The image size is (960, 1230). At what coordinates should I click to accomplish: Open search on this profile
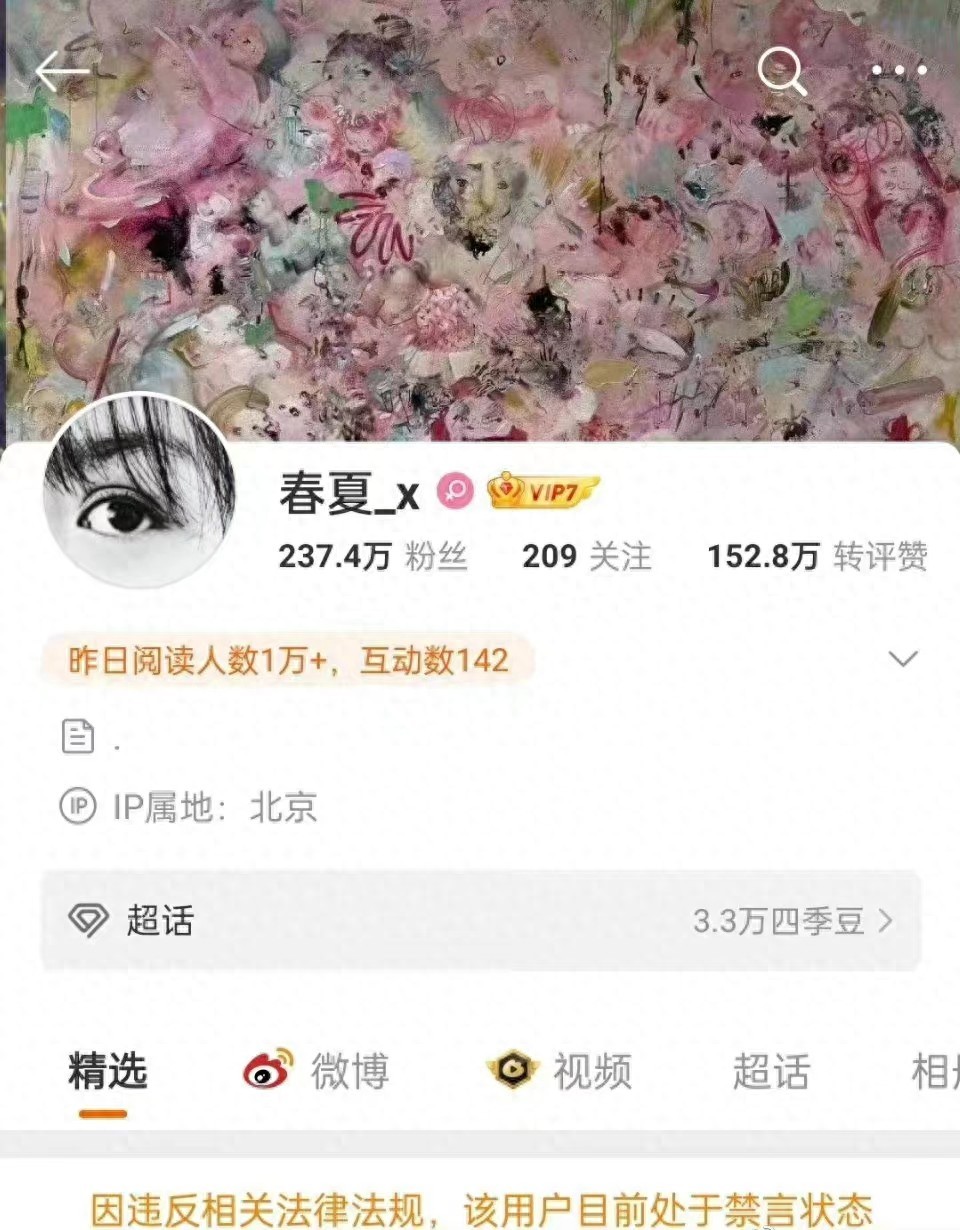coord(781,71)
